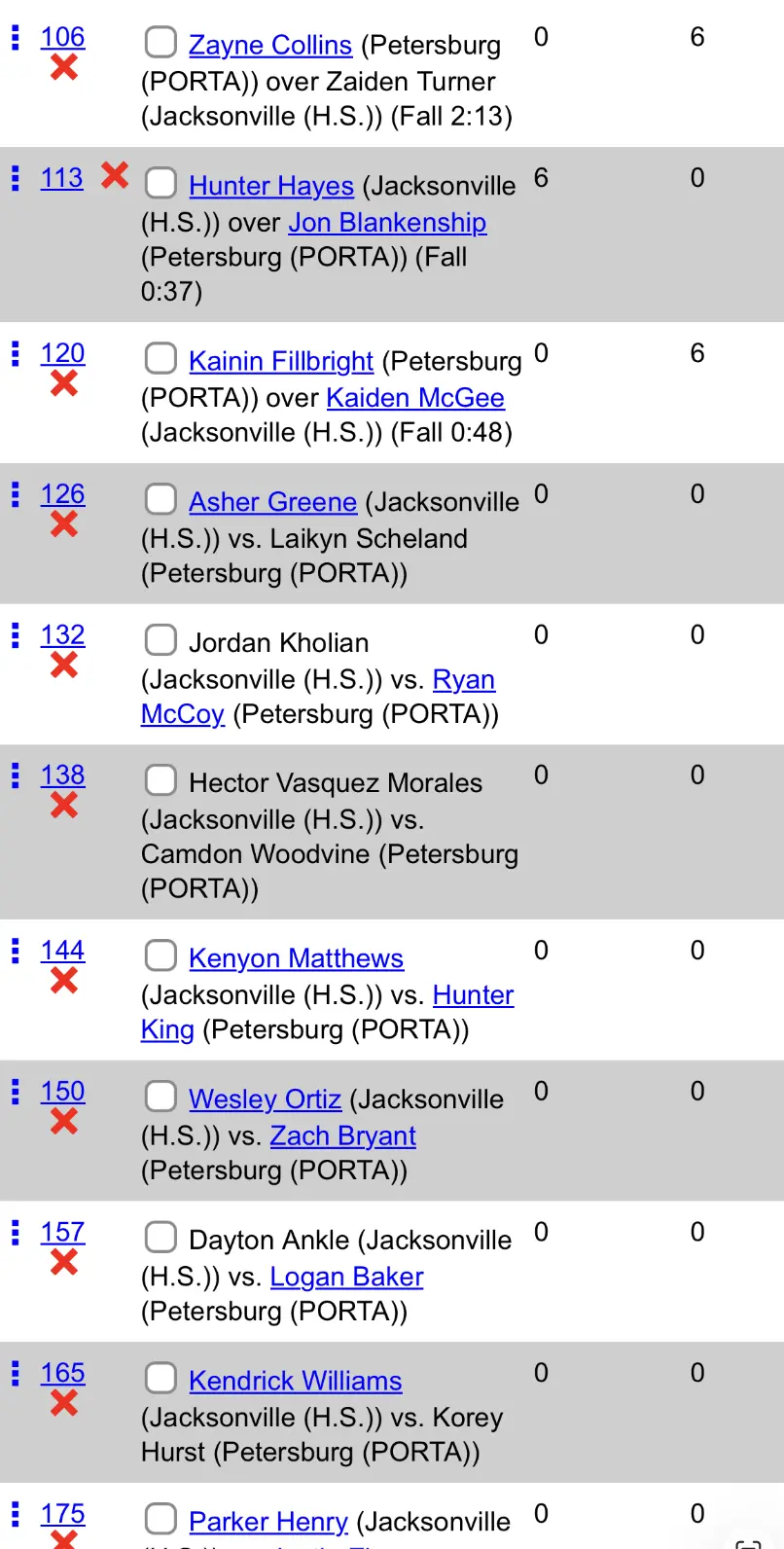Select the checkbox for Asher Greene match
784x1549 pixels.
[160, 500]
